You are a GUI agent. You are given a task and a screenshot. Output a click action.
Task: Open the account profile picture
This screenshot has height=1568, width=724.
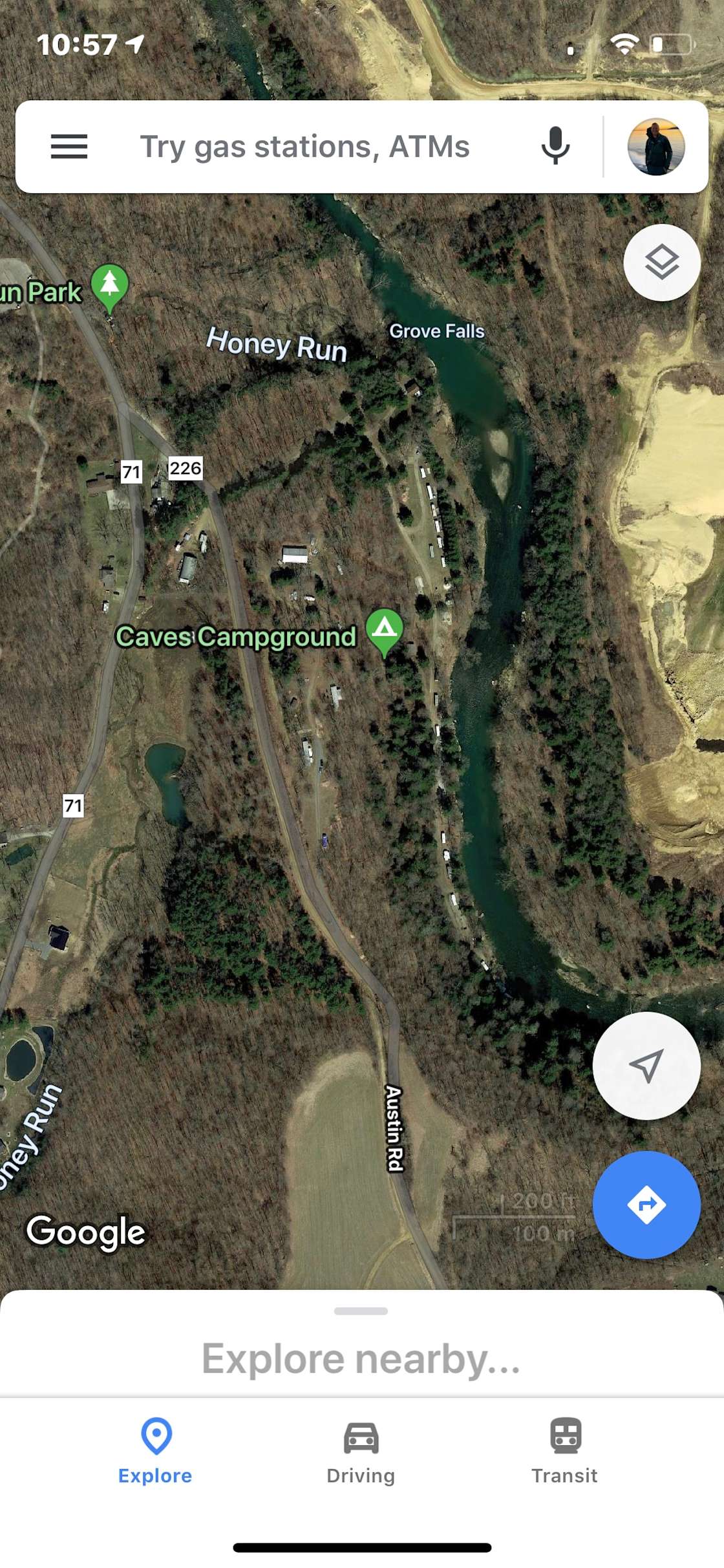(655, 147)
